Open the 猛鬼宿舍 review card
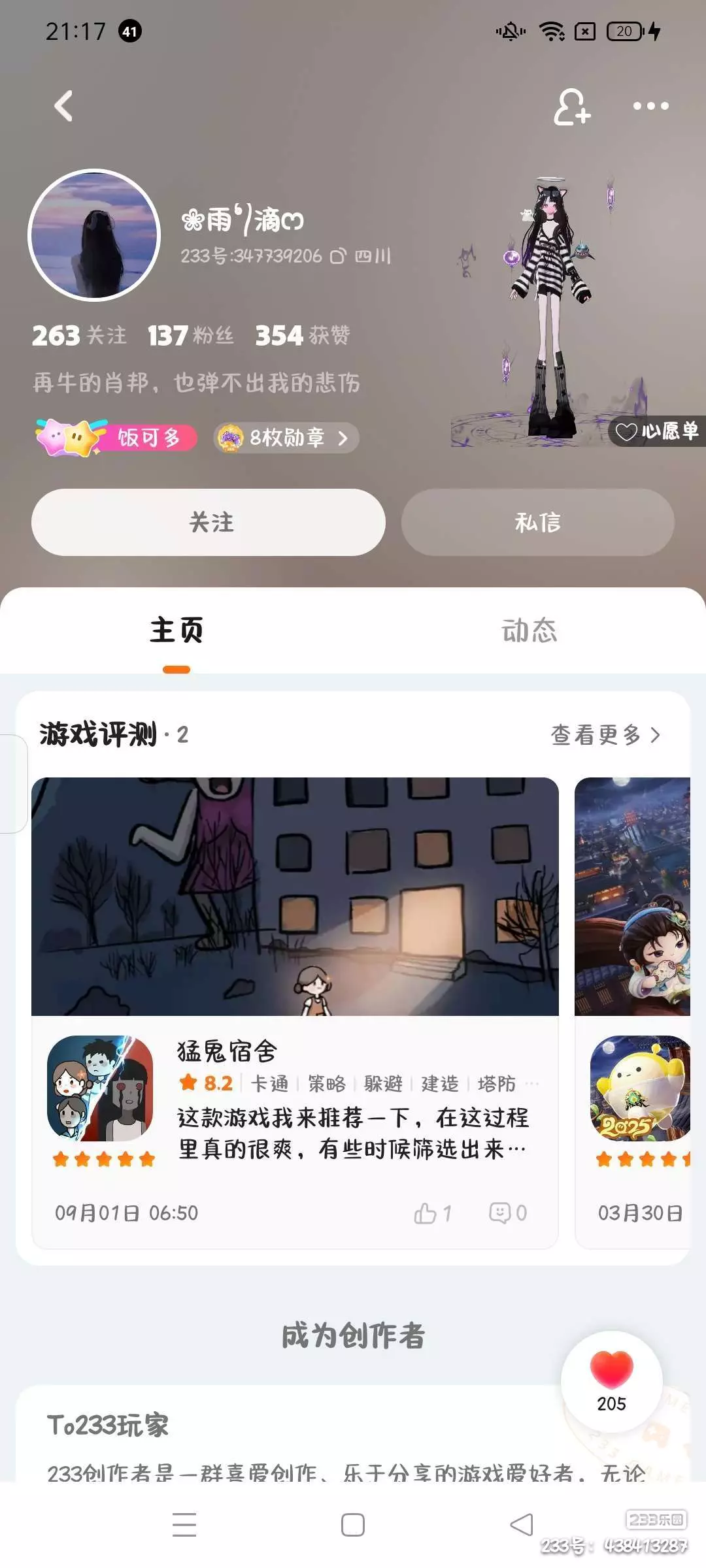The width and height of the screenshot is (706, 1568). [x=295, y=1013]
